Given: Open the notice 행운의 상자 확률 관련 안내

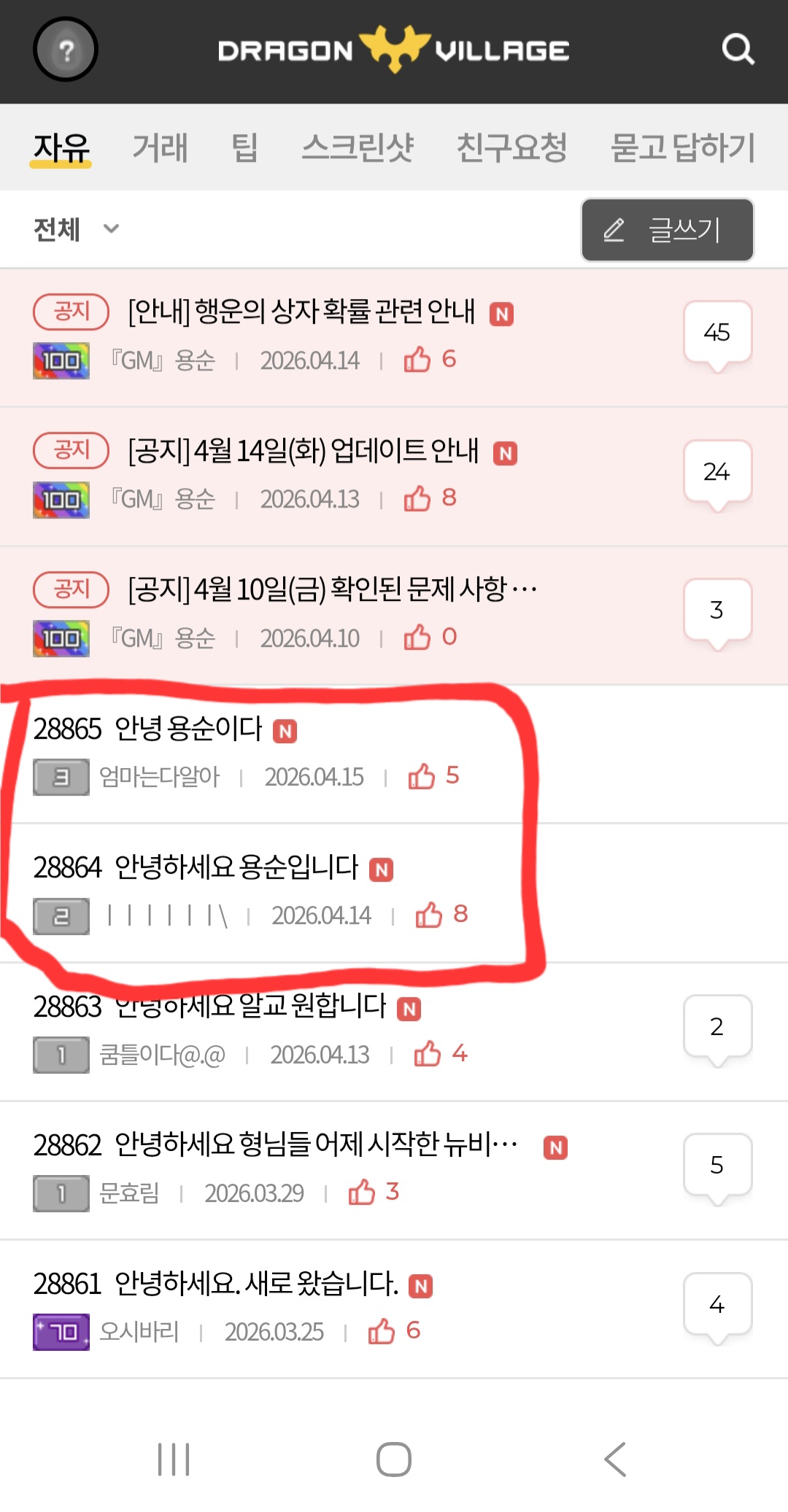Looking at the screenshot, I should pos(301,312).
